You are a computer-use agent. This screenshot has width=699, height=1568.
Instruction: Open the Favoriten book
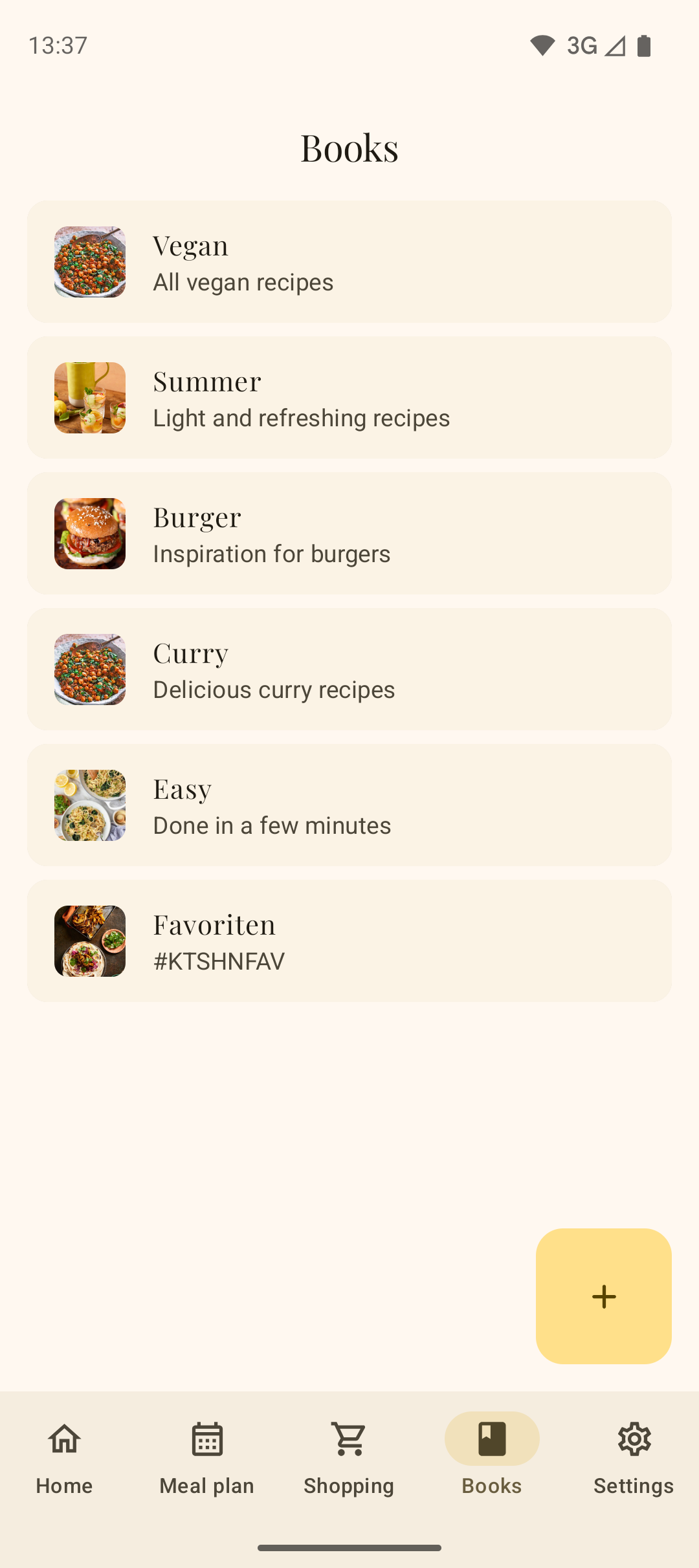[x=349, y=941]
